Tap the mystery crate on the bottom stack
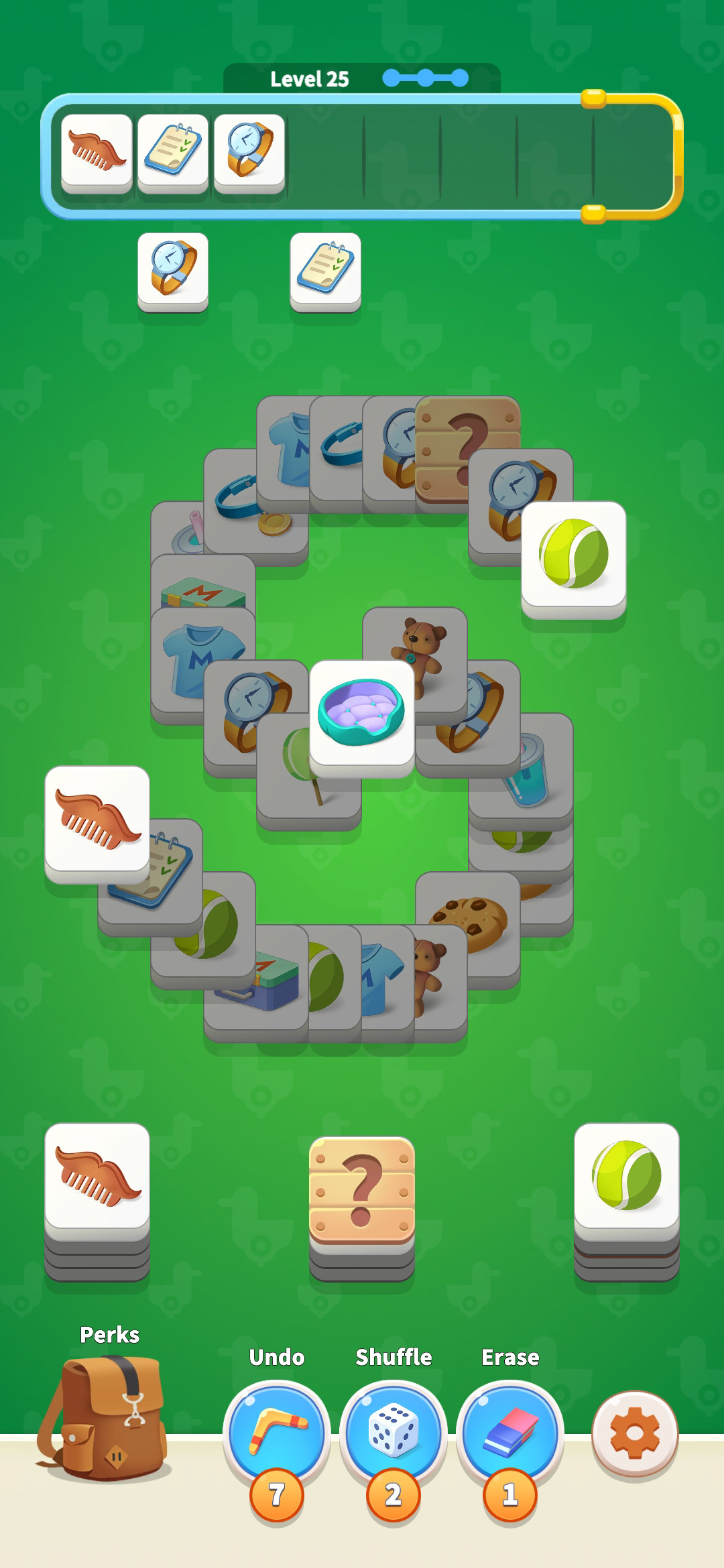Viewport: 724px width, 1568px height. [x=362, y=1191]
